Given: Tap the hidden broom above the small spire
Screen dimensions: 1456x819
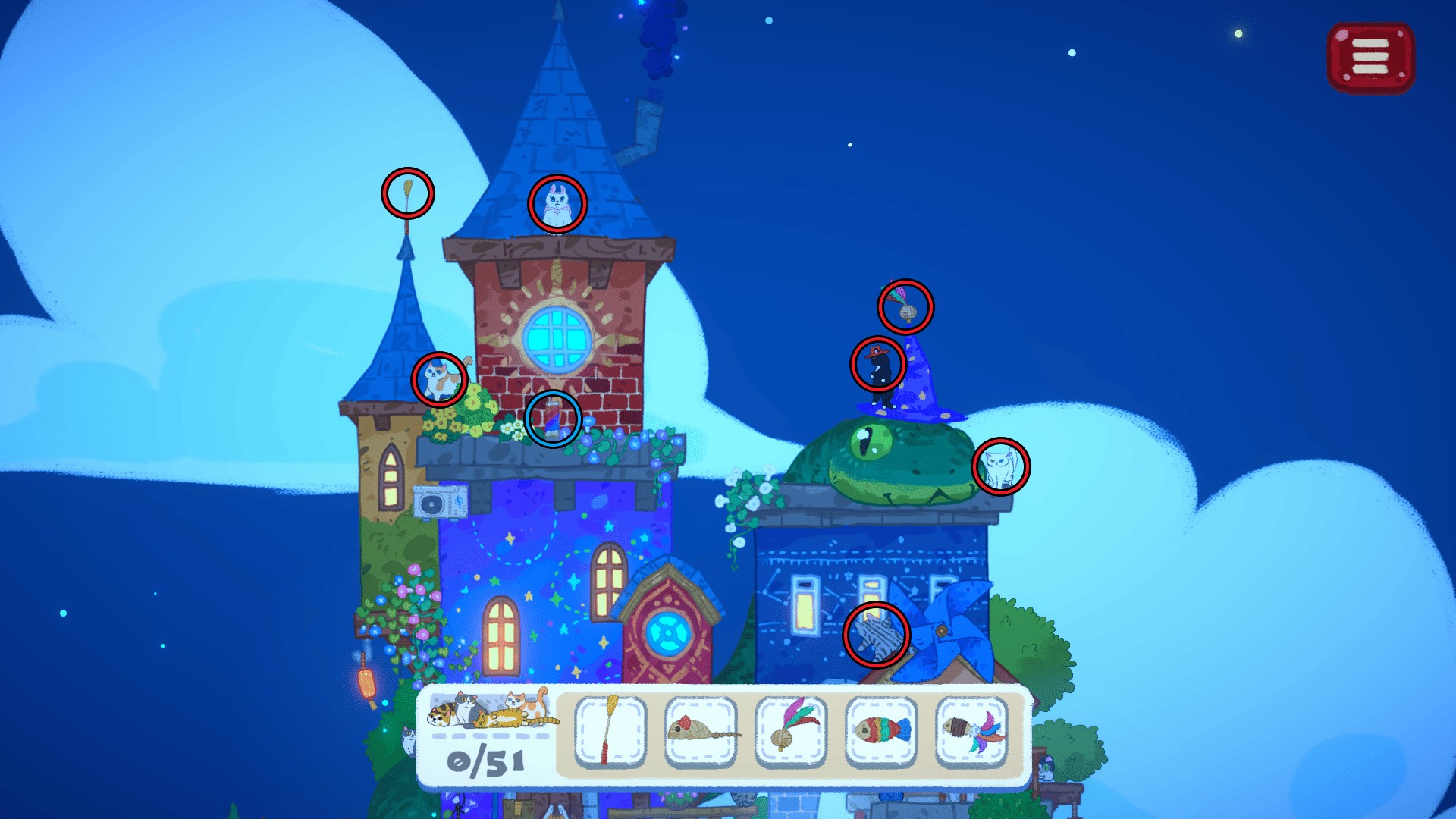Looking at the screenshot, I should point(408,193).
